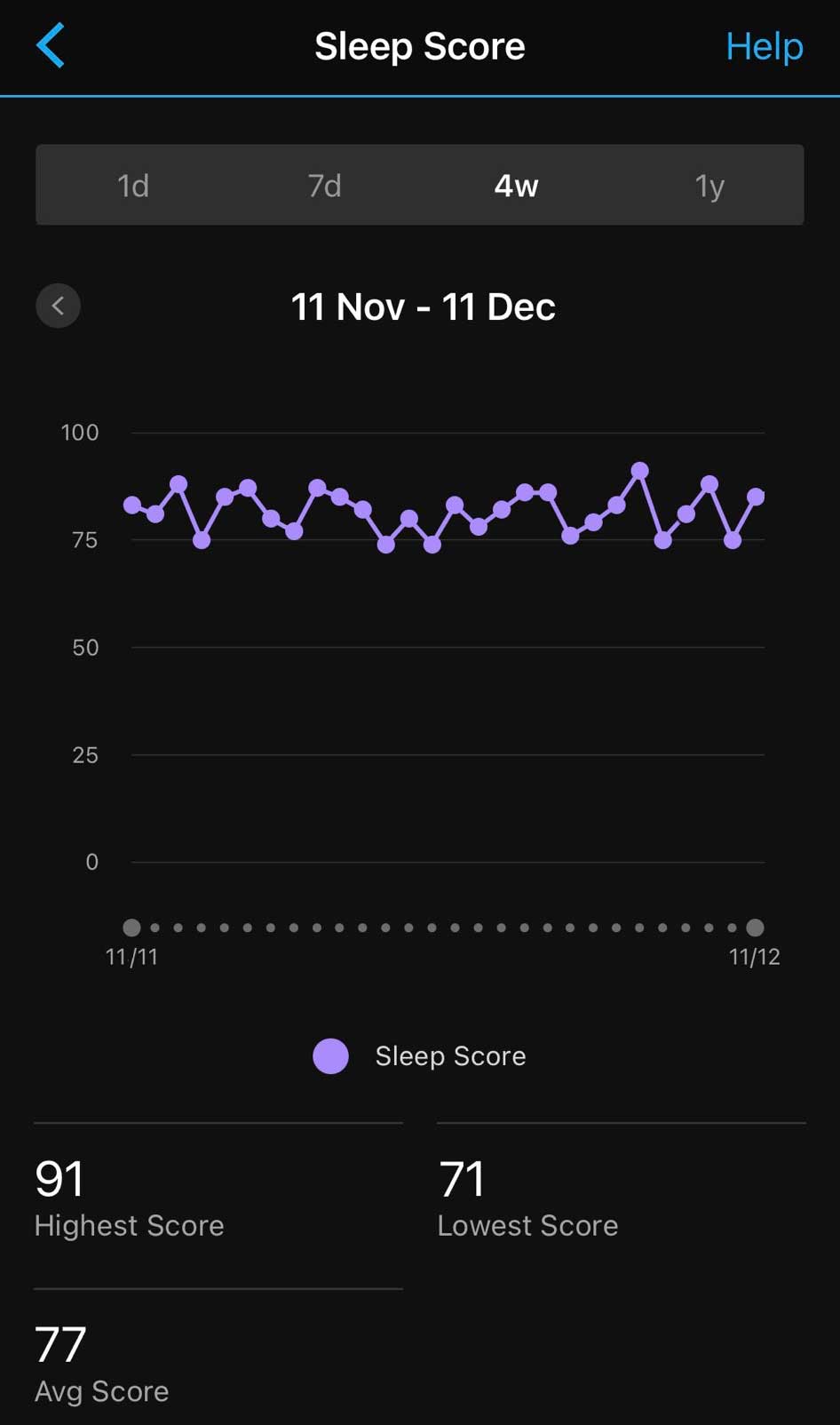Click the middle of the timeline scrubber
This screenshot has width=840, height=1425.
[x=444, y=927]
